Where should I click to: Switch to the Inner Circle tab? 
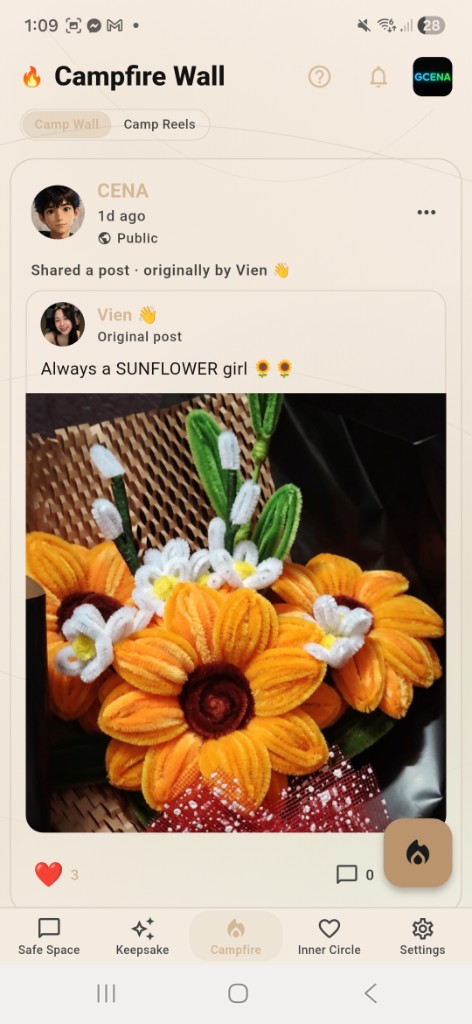click(x=329, y=936)
